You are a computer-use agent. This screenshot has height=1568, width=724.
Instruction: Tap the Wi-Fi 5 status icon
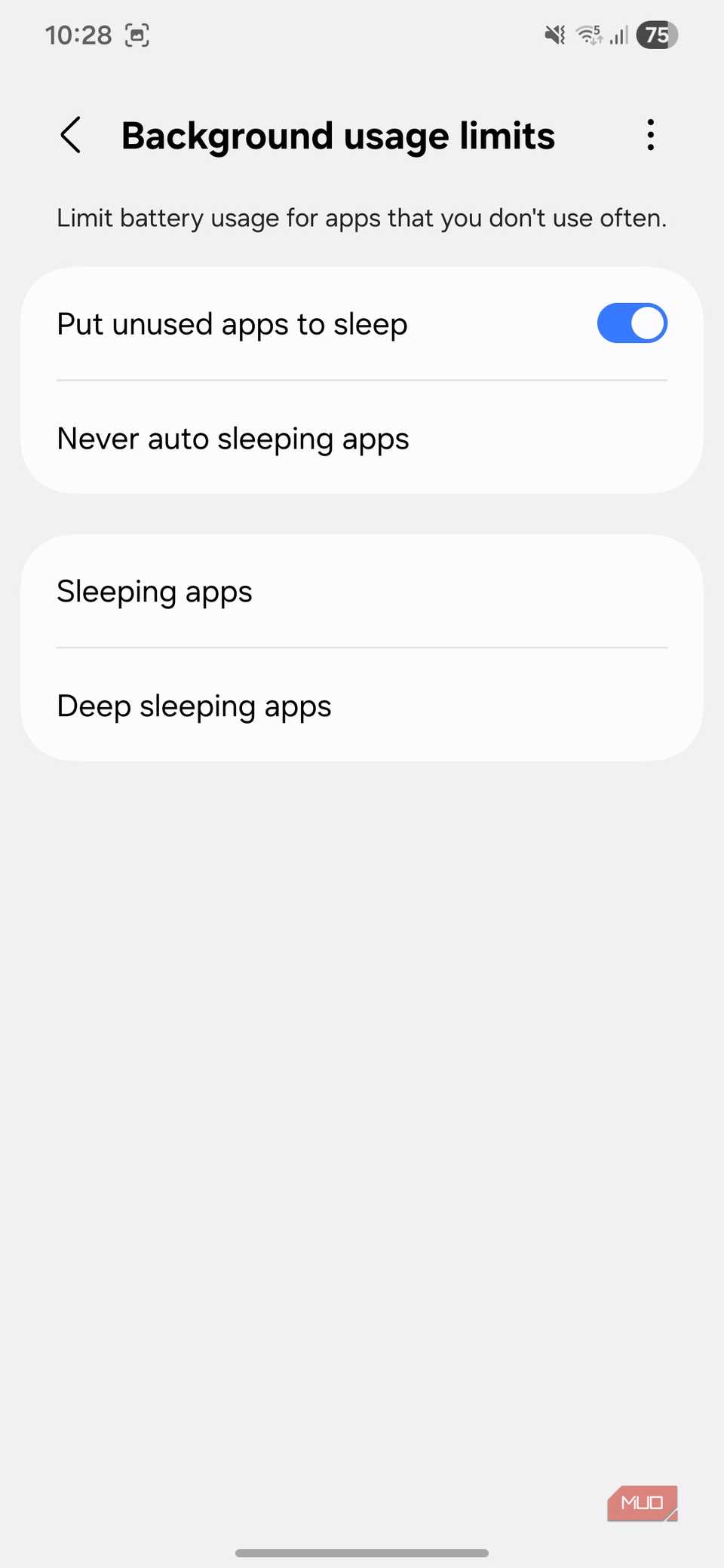coord(589,35)
